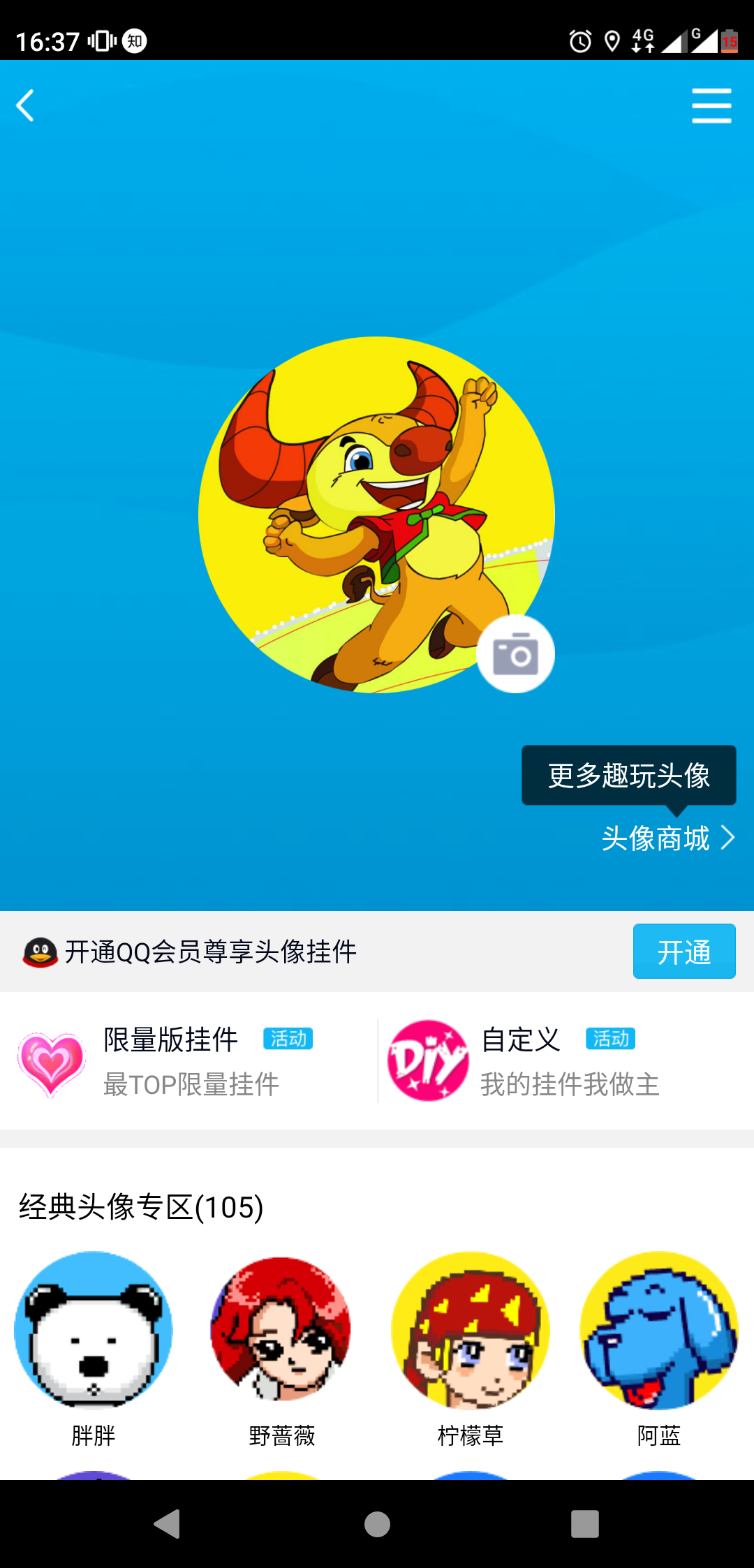Tap 开通QQ会员尊享头像挂件 banner text

(x=209, y=951)
